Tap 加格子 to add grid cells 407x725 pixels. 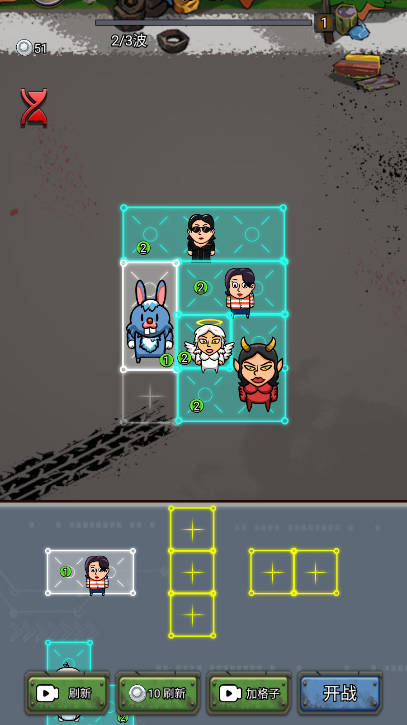tap(249, 693)
